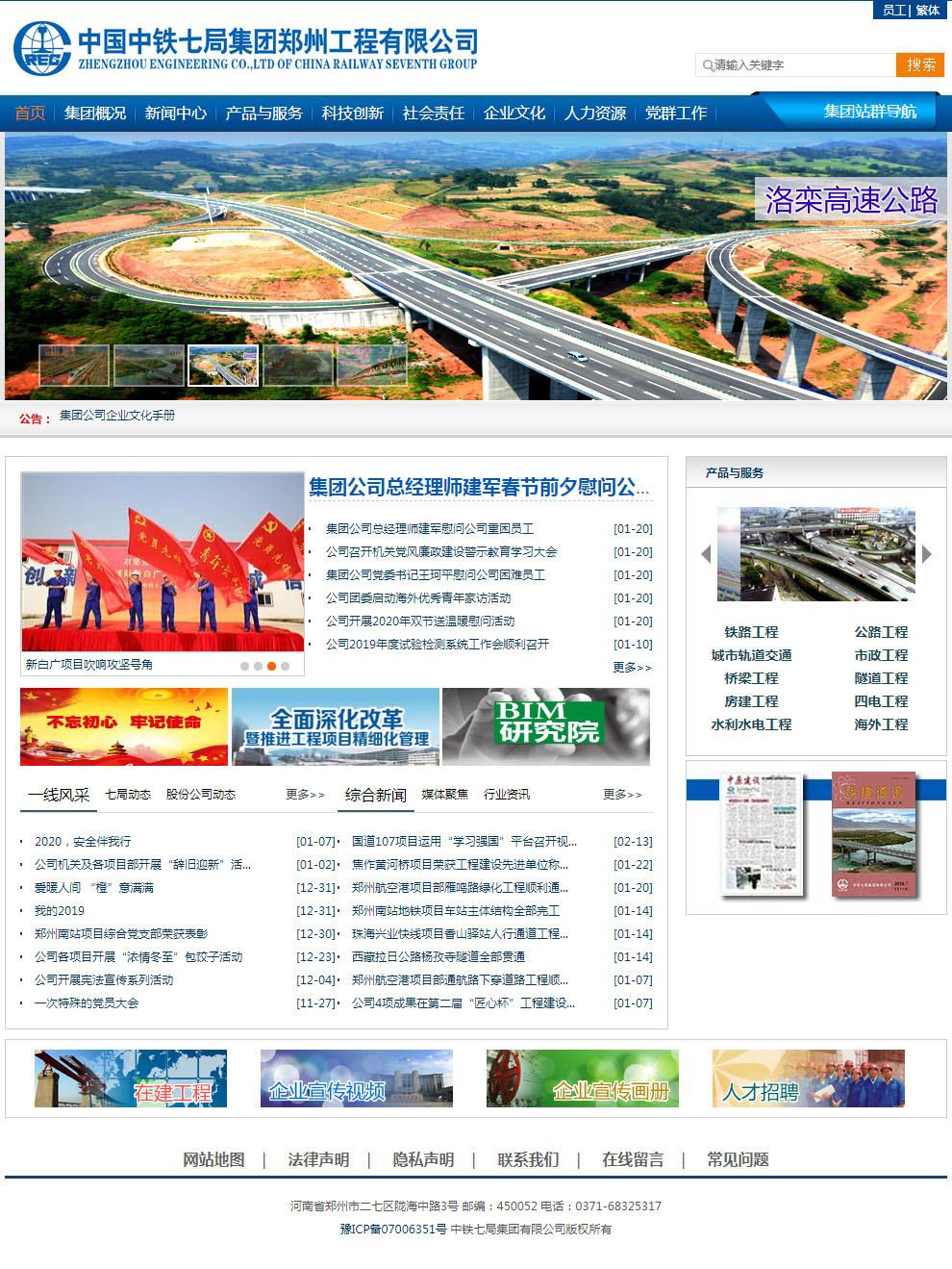Read news 公司召开机关党风廉政建设警示教育学习大会
This screenshot has width=952, height=1269.
click(440, 552)
